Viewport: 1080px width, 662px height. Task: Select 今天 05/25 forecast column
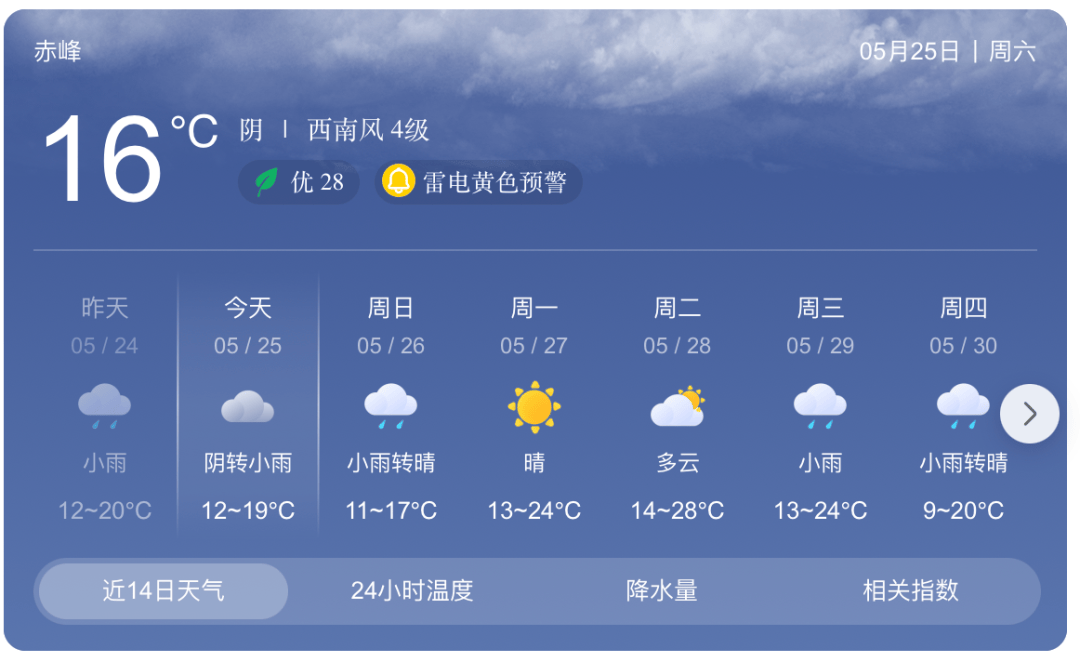pos(248,409)
